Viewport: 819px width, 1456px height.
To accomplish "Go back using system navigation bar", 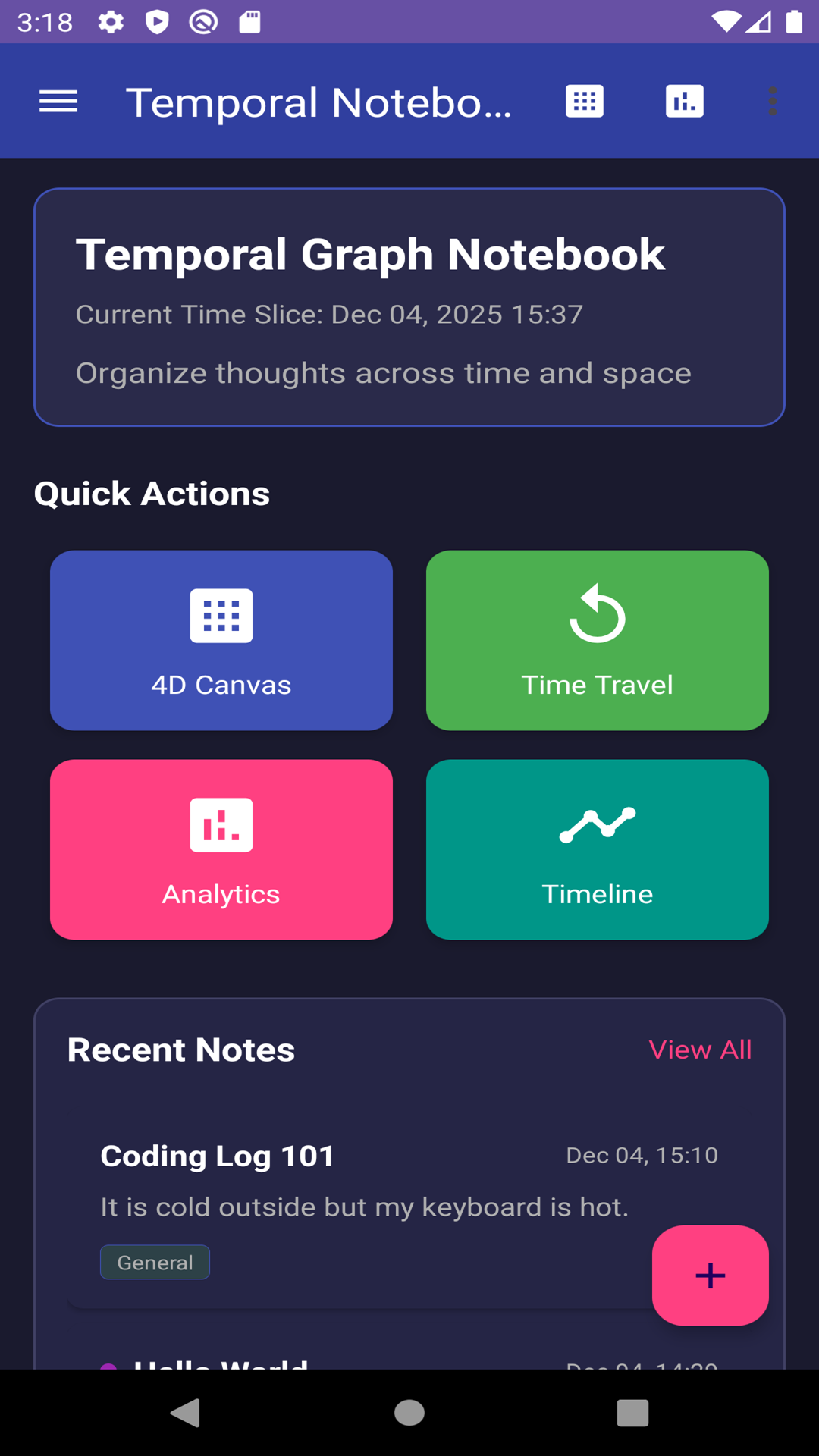I will point(186,1413).
